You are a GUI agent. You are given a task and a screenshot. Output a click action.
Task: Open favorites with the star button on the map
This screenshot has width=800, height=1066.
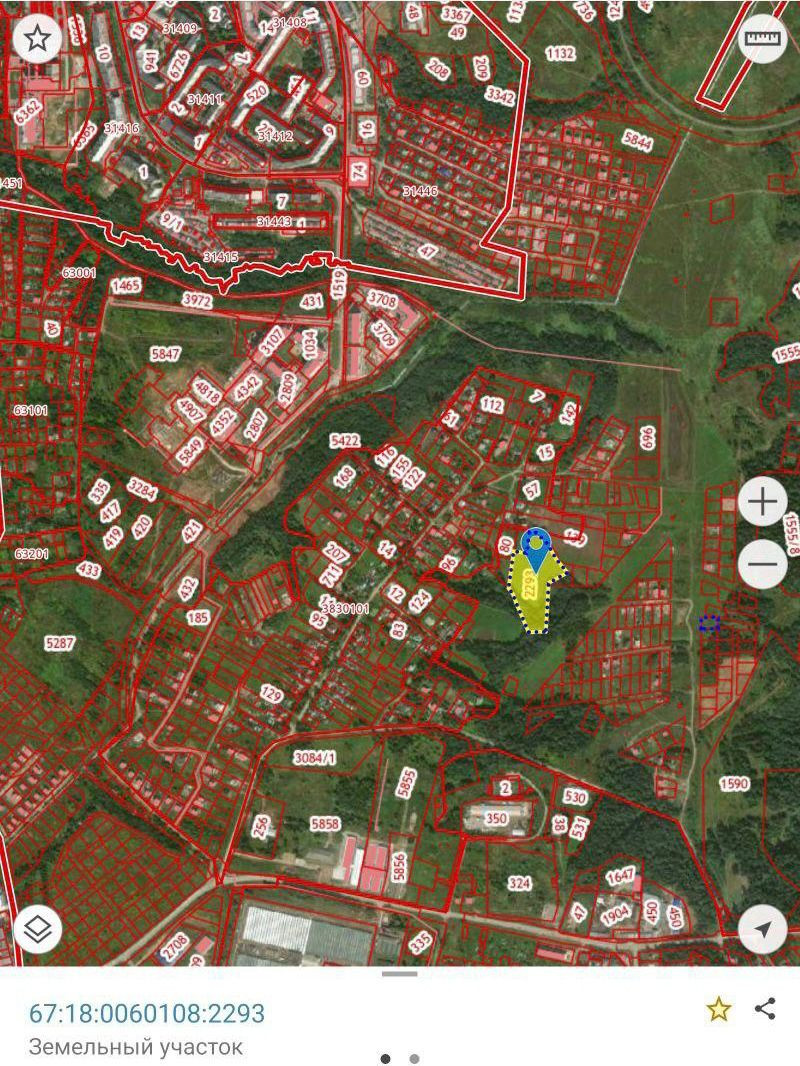38,39
